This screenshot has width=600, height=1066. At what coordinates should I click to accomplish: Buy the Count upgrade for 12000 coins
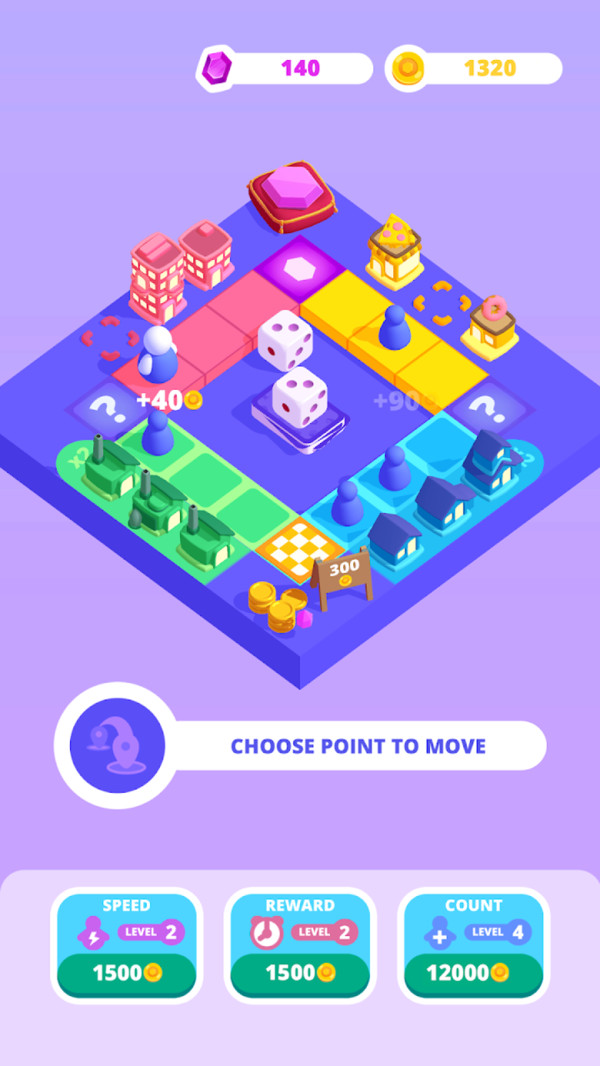473,972
